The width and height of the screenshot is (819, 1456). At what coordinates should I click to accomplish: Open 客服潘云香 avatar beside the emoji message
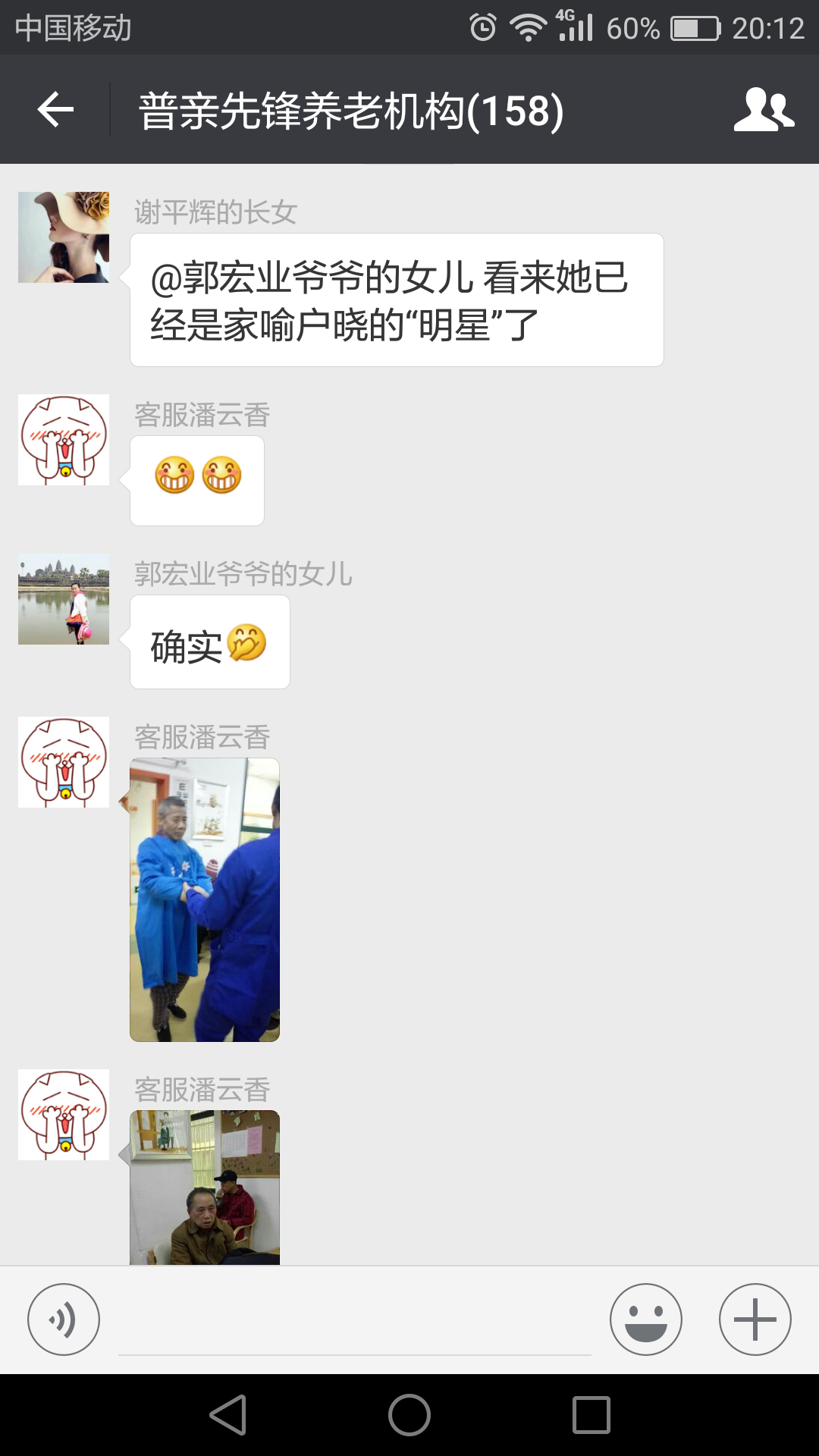[x=64, y=440]
